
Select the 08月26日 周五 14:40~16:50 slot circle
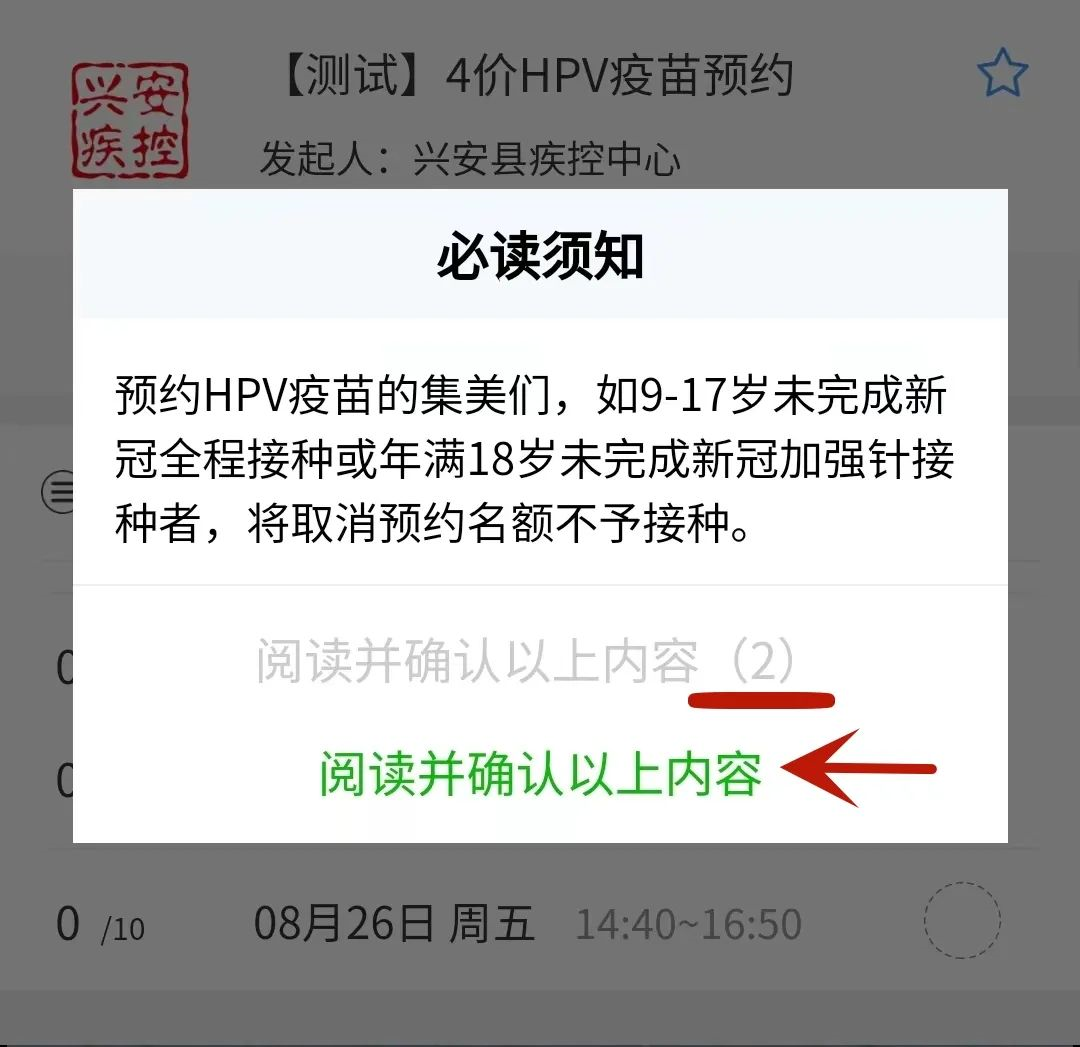962,921
